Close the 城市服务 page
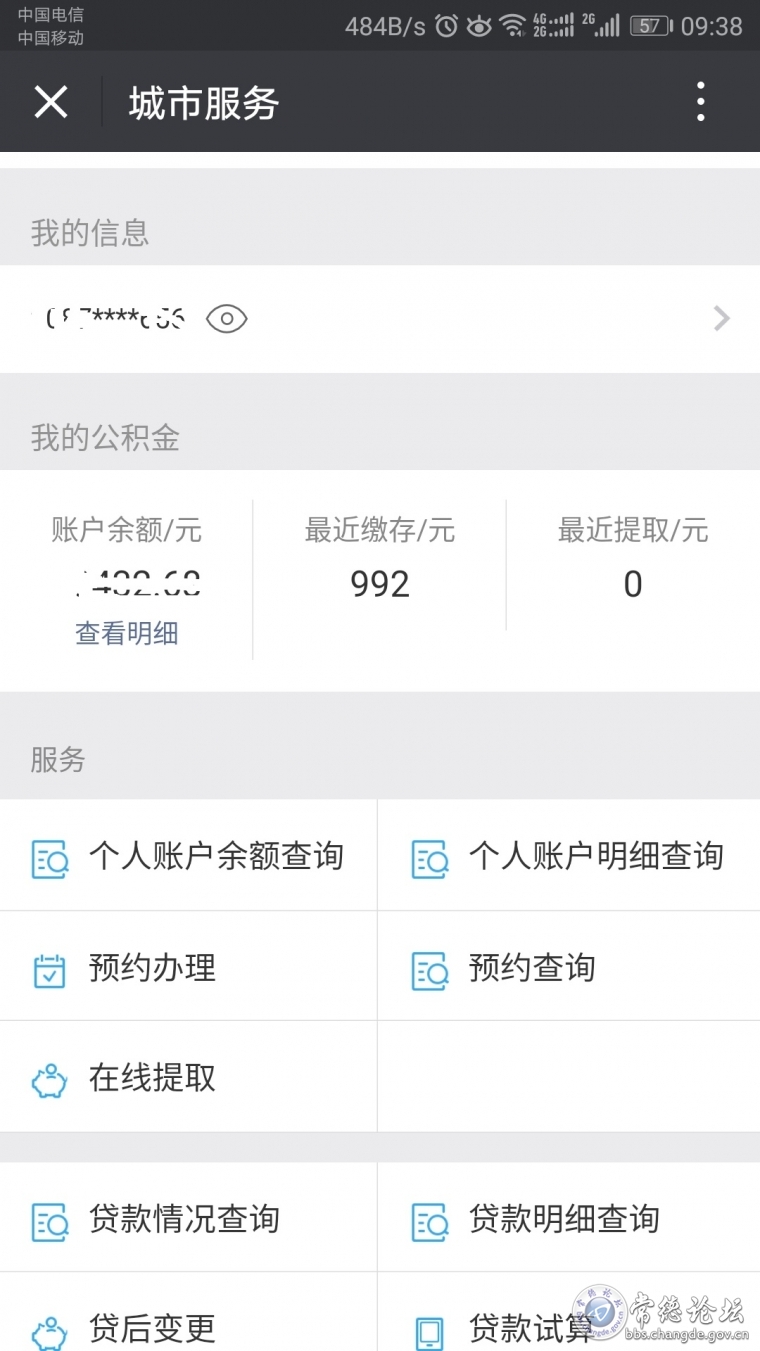This screenshot has height=1351, width=760. (51, 102)
